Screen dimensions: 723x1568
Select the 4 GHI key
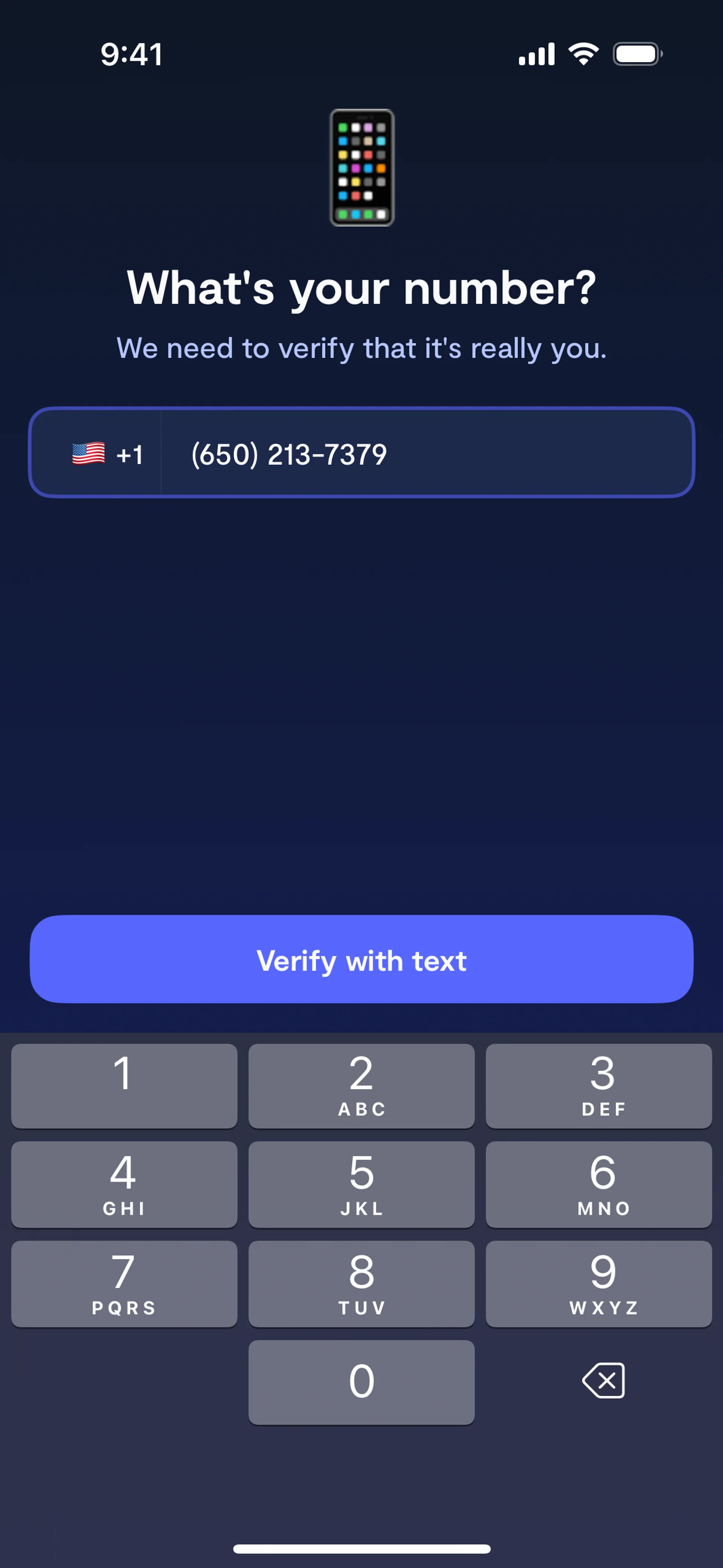tap(124, 1184)
